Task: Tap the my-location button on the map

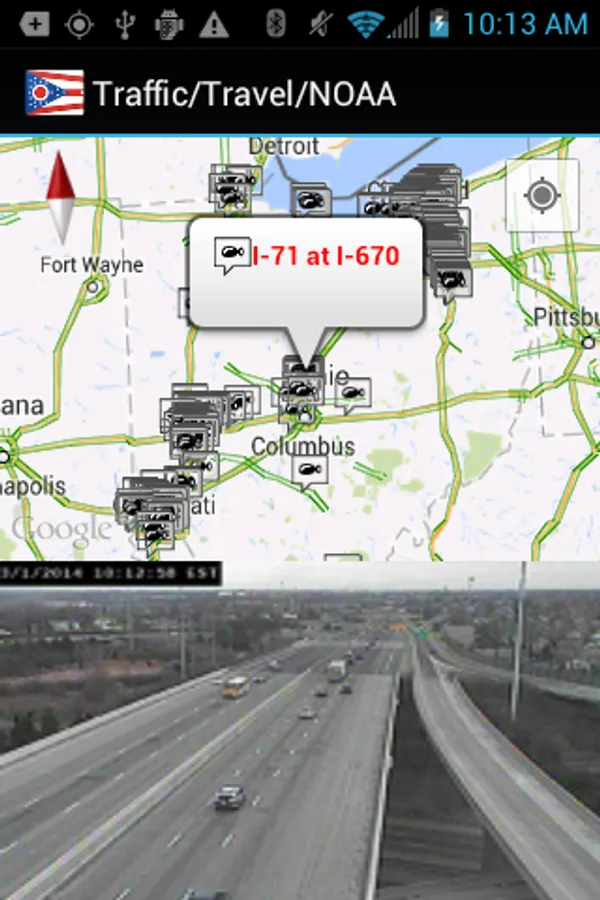Action: tap(542, 196)
